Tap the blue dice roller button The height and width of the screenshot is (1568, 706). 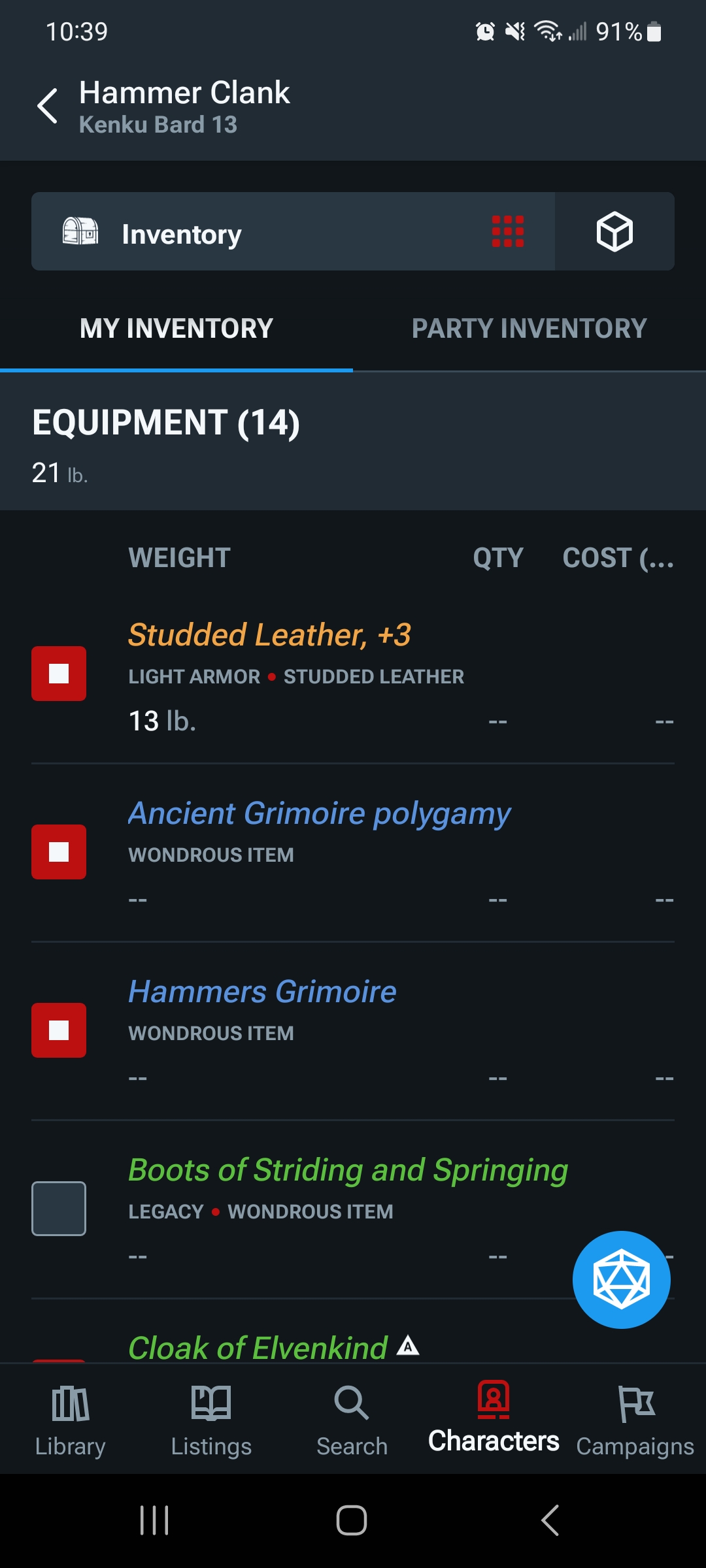click(x=621, y=1279)
